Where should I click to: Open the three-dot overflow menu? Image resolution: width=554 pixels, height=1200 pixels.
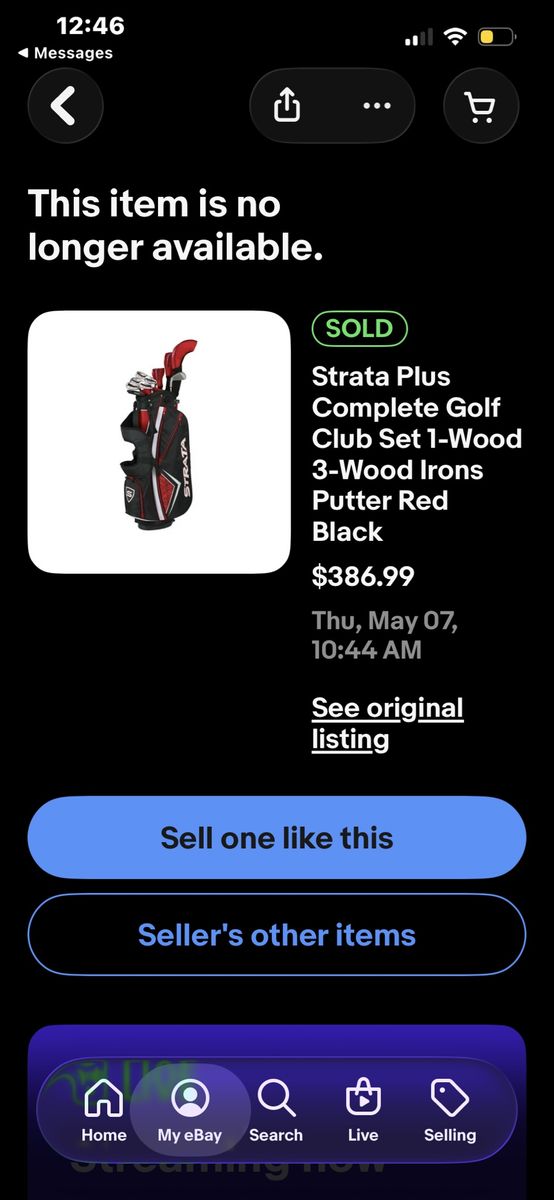pyautogui.click(x=377, y=105)
